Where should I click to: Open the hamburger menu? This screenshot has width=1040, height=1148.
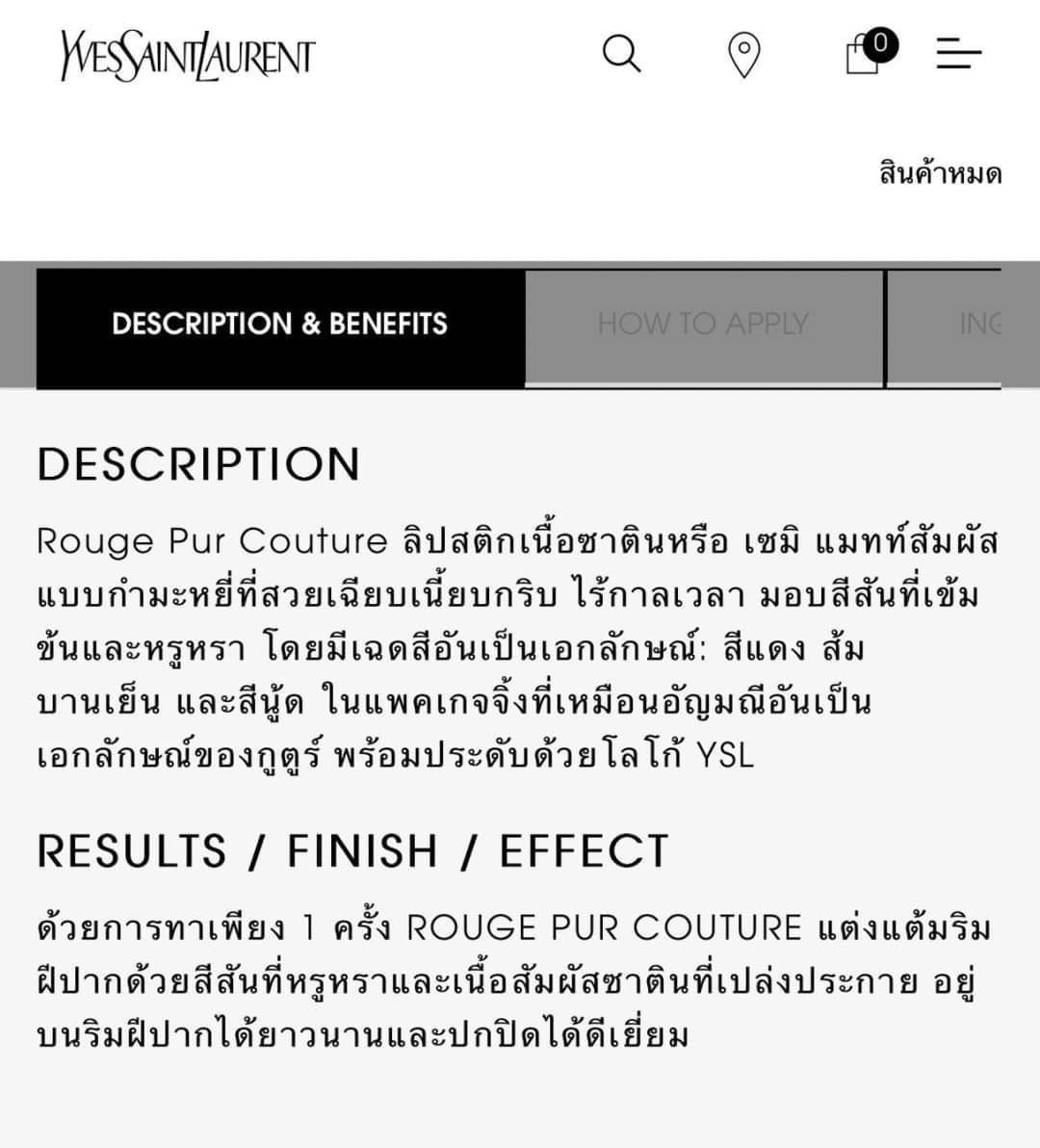(958, 54)
